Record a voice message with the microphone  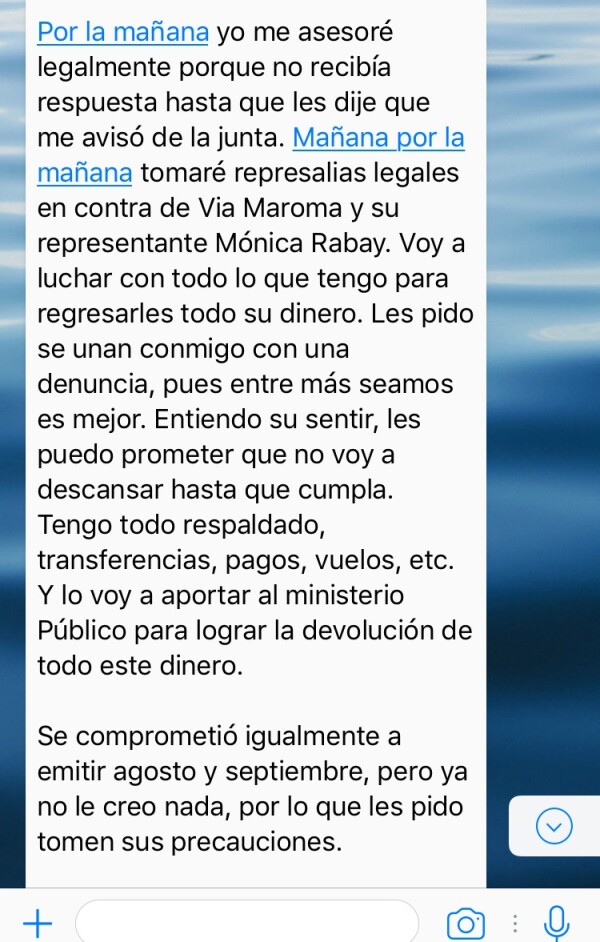pos(558,921)
